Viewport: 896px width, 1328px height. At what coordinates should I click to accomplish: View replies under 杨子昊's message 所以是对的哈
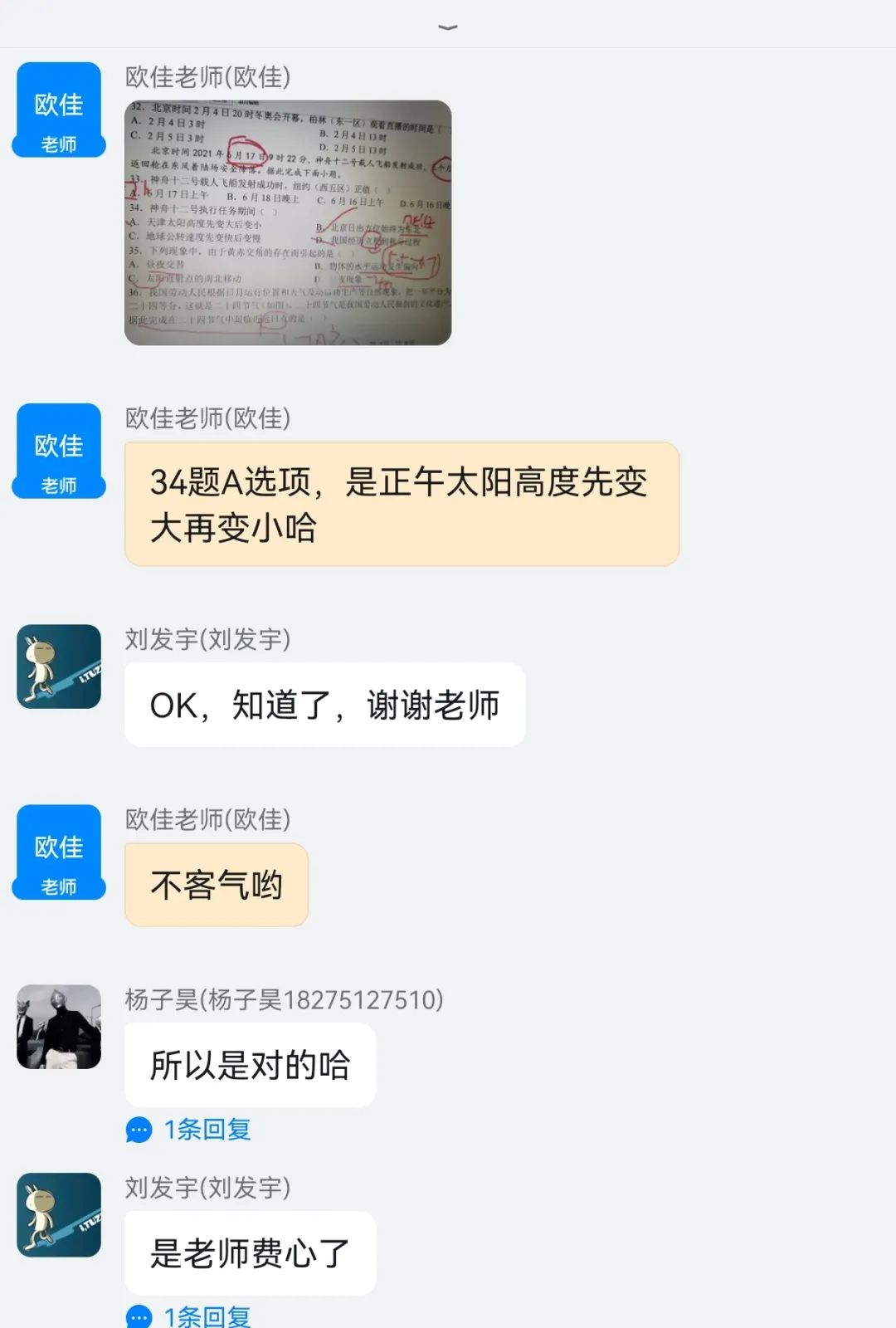click(x=189, y=1129)
